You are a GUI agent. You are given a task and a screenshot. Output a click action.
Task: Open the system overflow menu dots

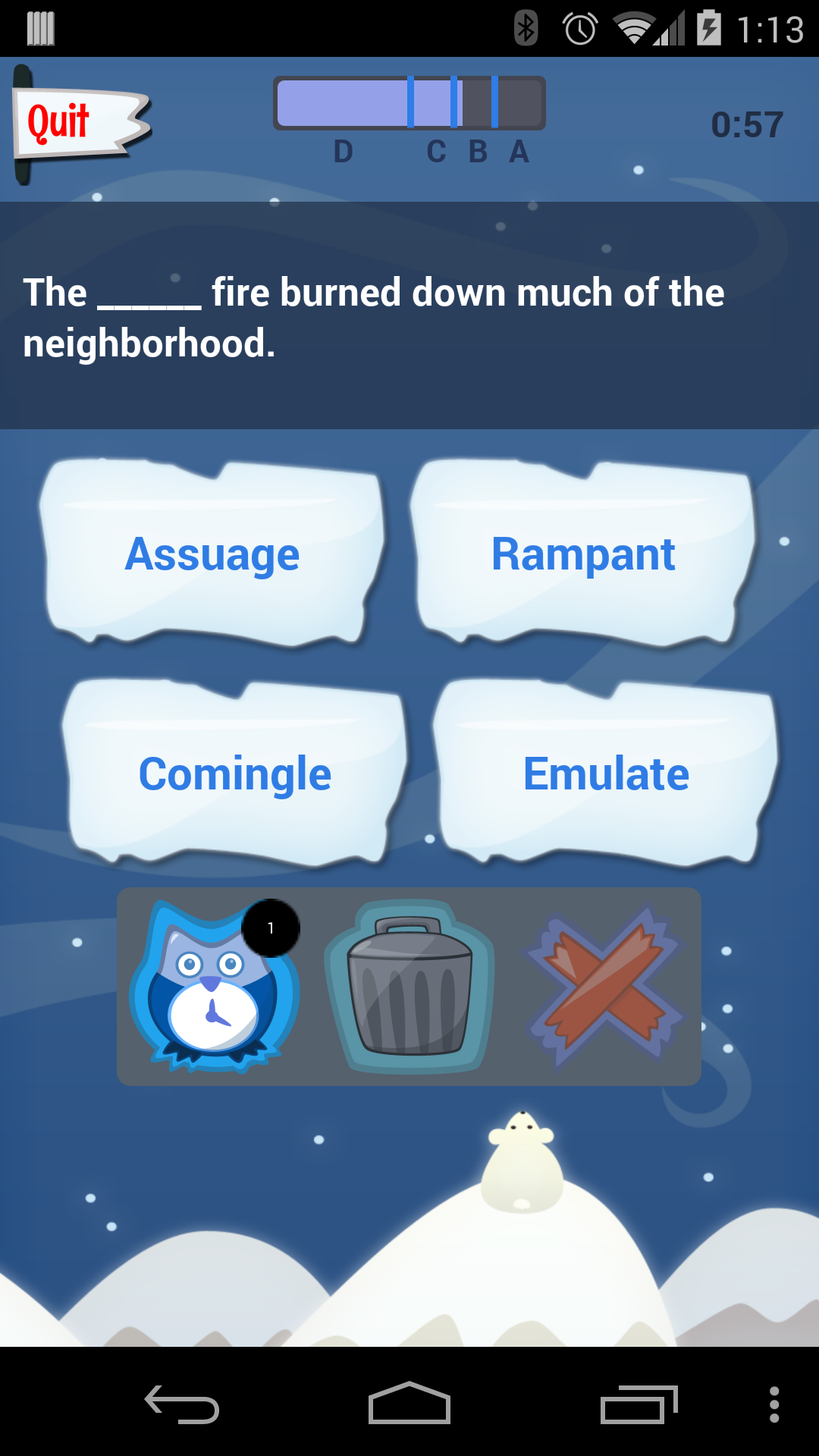click(x=773, y=1404)
